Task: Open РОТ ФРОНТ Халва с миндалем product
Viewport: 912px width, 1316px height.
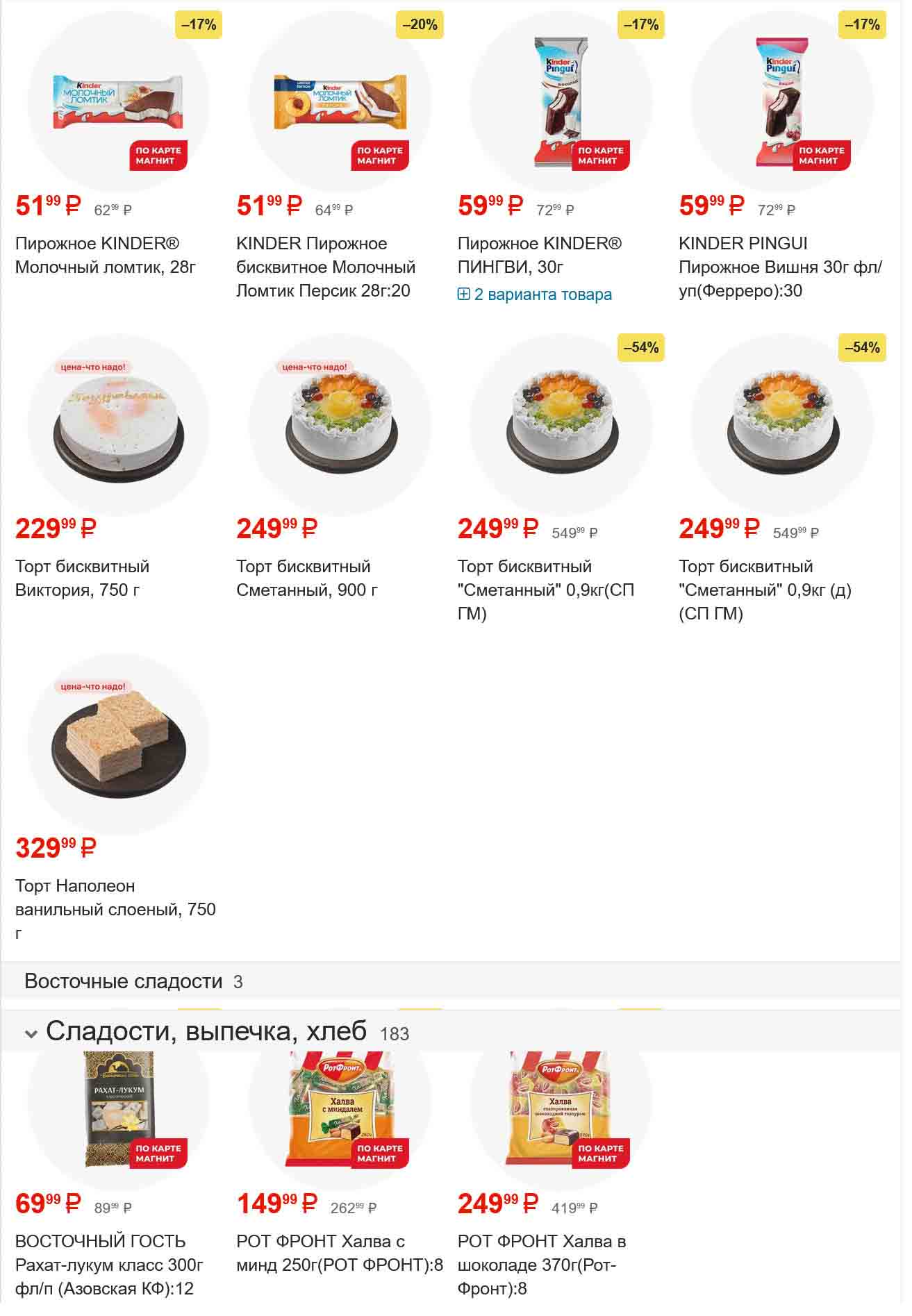Action: pyautogui.click(x=339, y=1252)
